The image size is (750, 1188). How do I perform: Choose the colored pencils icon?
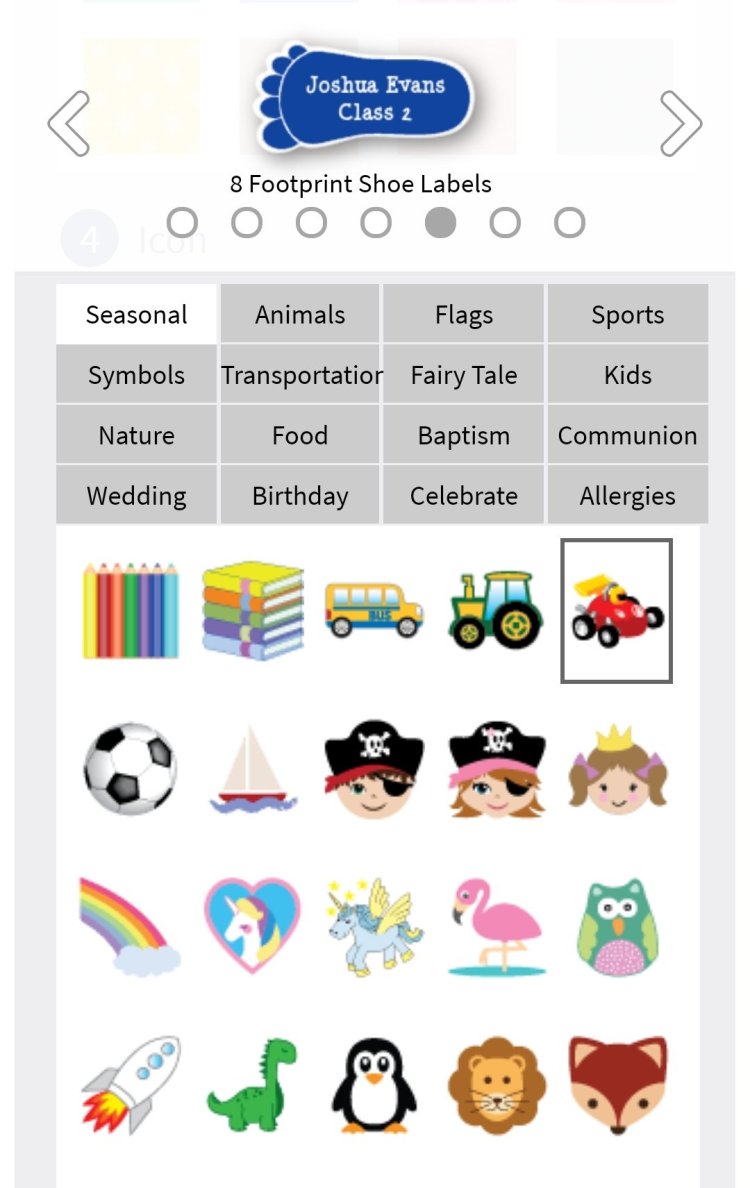[130, 610]
